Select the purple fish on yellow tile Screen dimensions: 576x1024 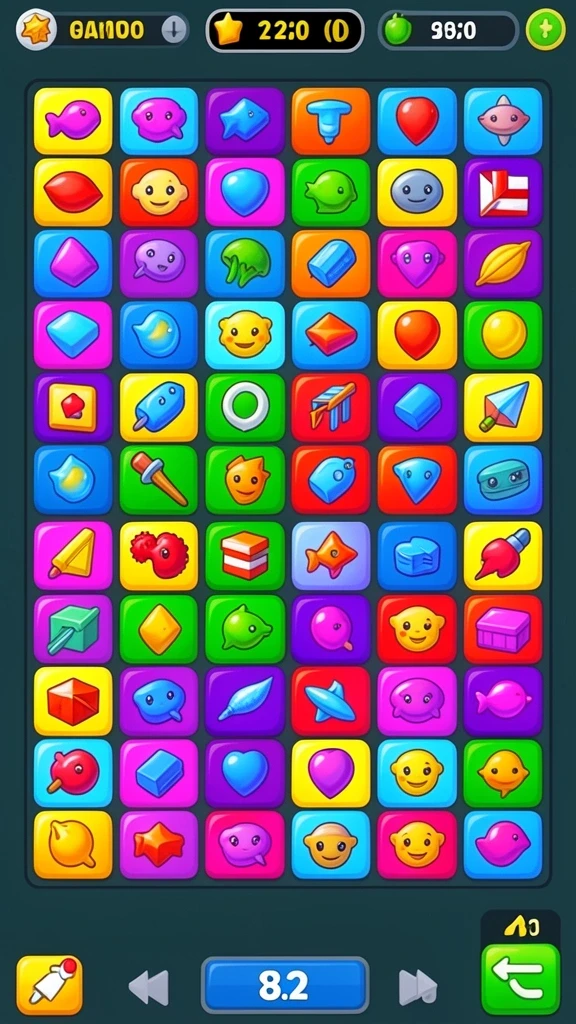(x=73, y=121)
